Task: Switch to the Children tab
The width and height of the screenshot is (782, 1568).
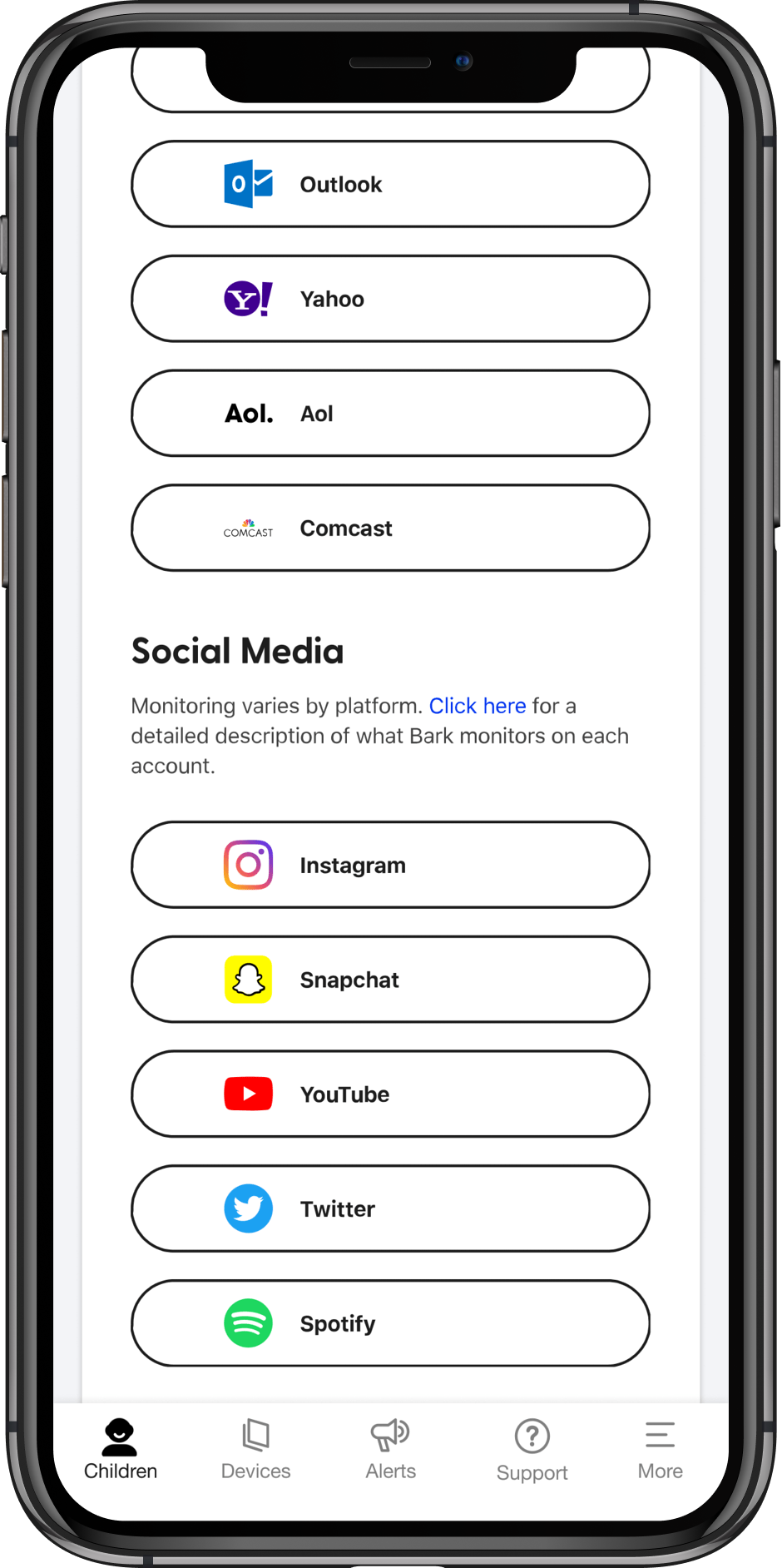Action: (121, 1450)
